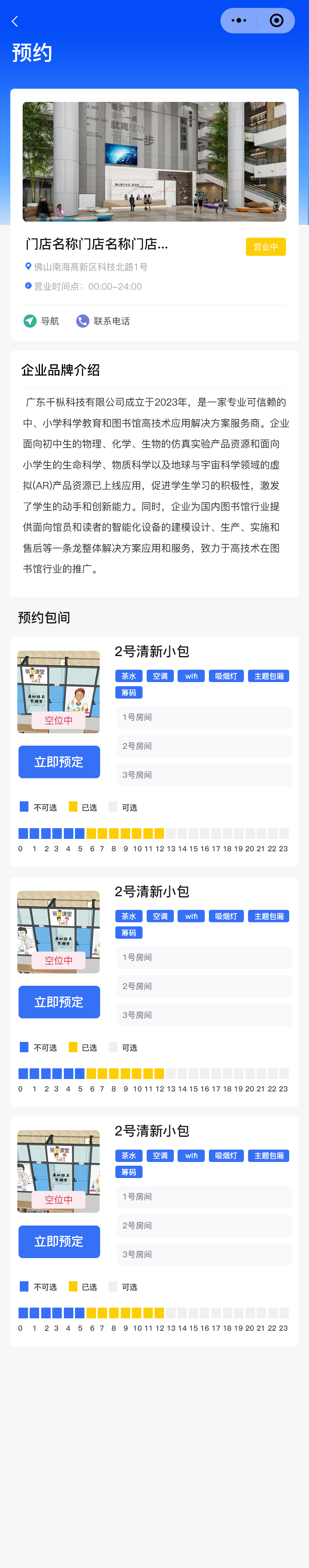Start 导航 to the store
This screenshot has height=1568, width=309.
(x=41, y=321)
